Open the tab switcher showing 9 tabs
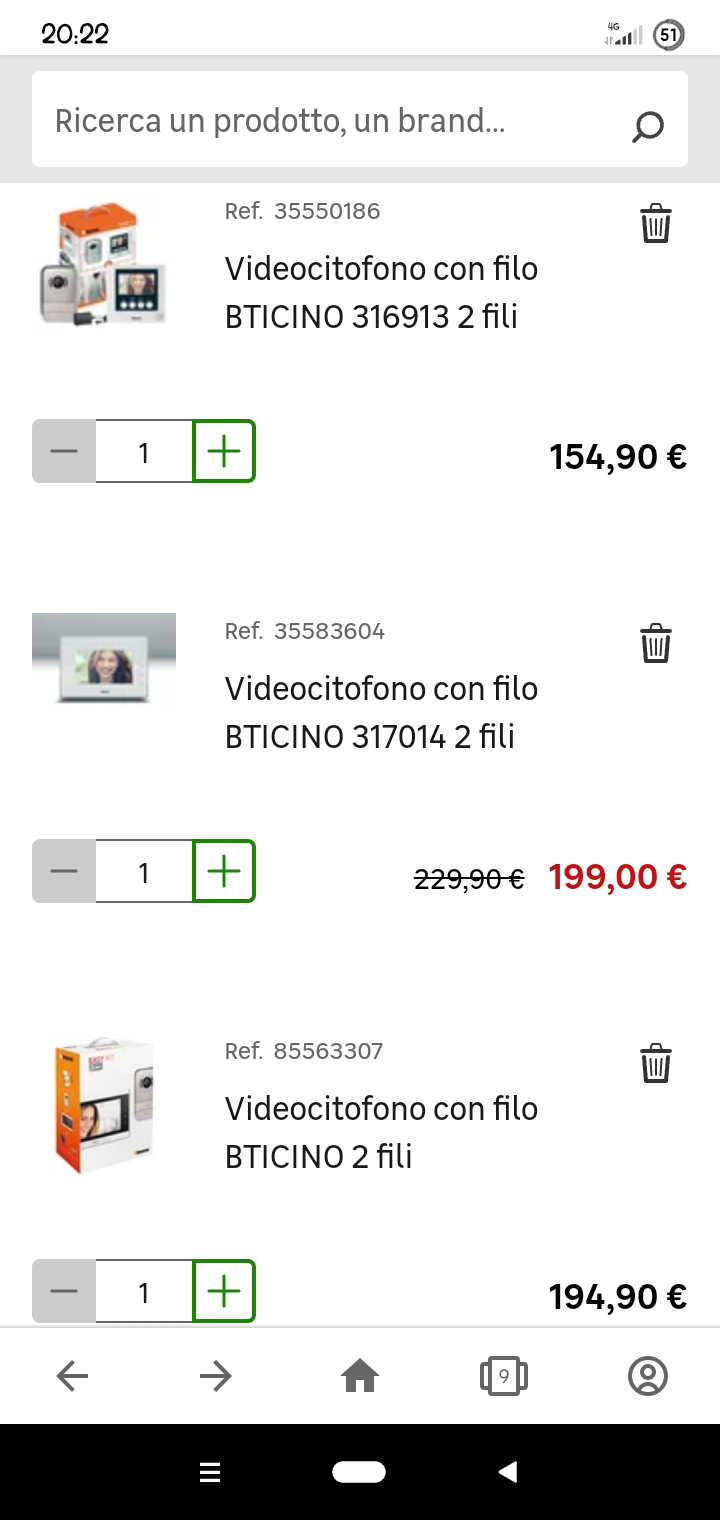The width and height of the screenshot is (720, 1520). [x=504, y=1377]
